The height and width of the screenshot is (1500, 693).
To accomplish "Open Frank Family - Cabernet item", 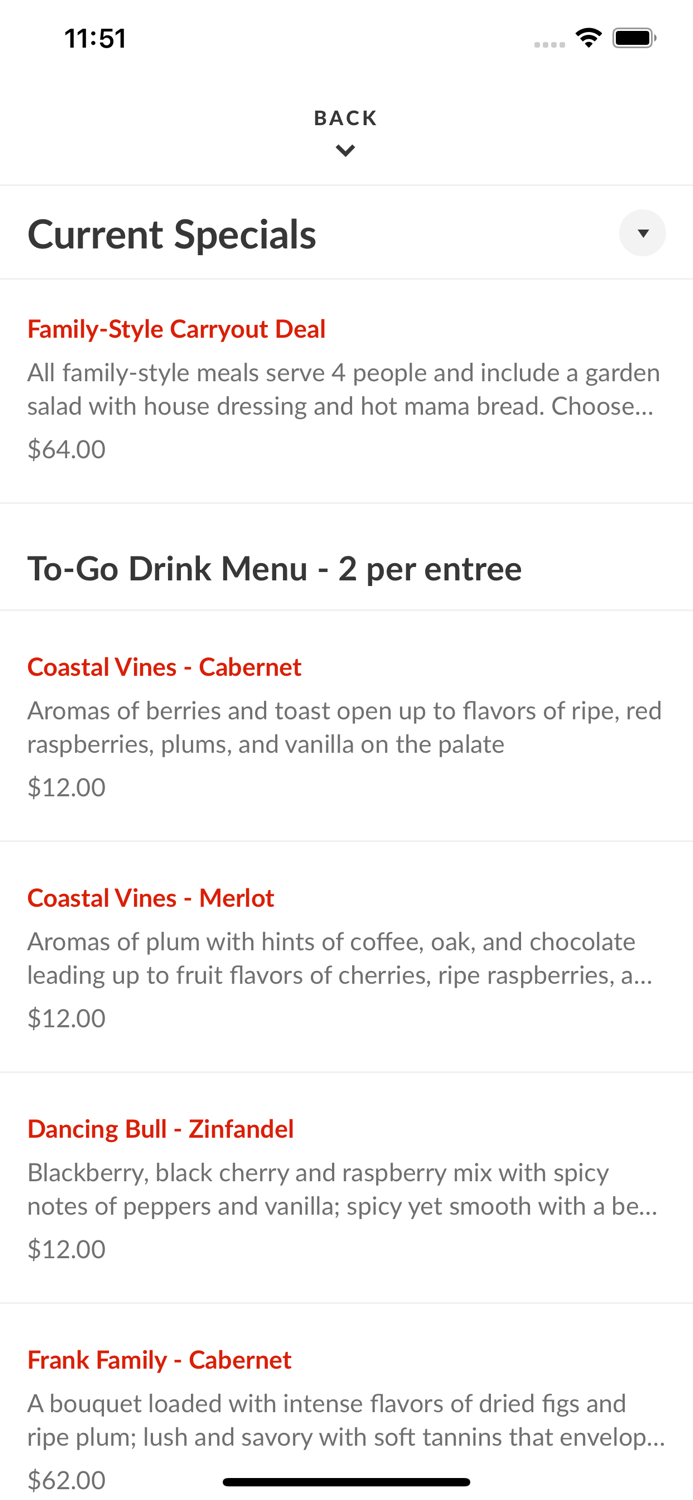I will (159, 1360).
